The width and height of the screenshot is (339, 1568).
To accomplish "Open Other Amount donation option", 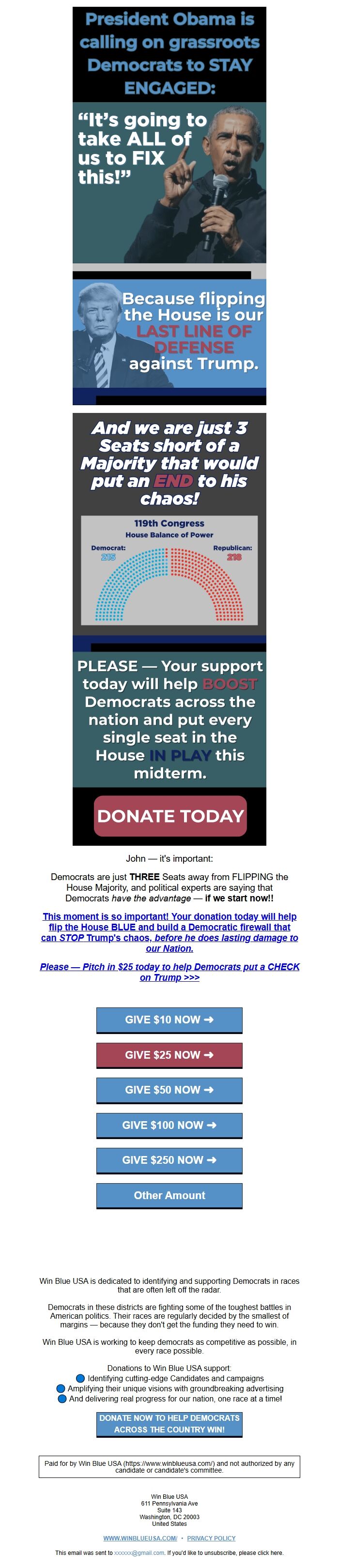I will coord(169,1195).
